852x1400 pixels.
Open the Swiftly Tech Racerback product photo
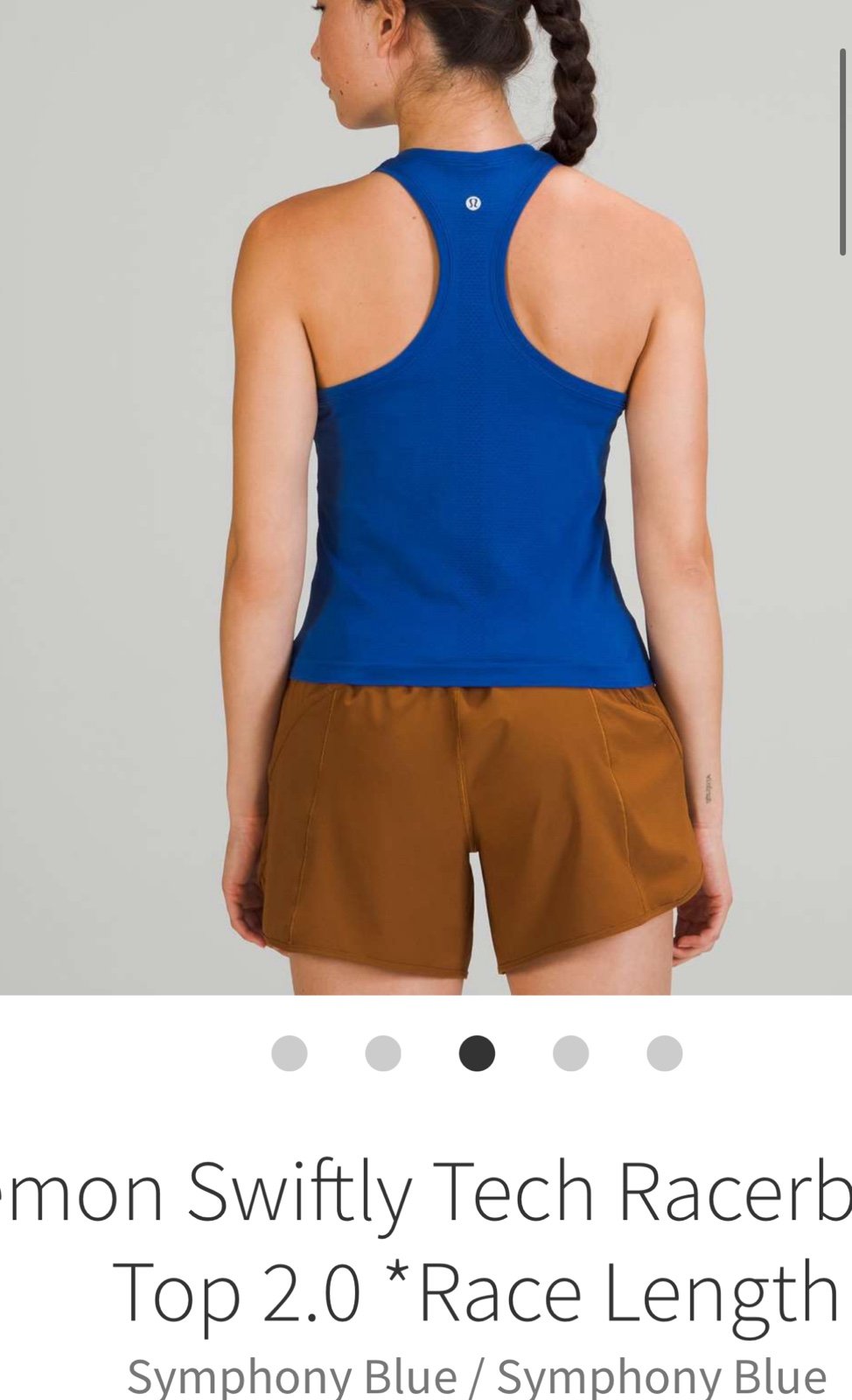click(x=426, y=497)
